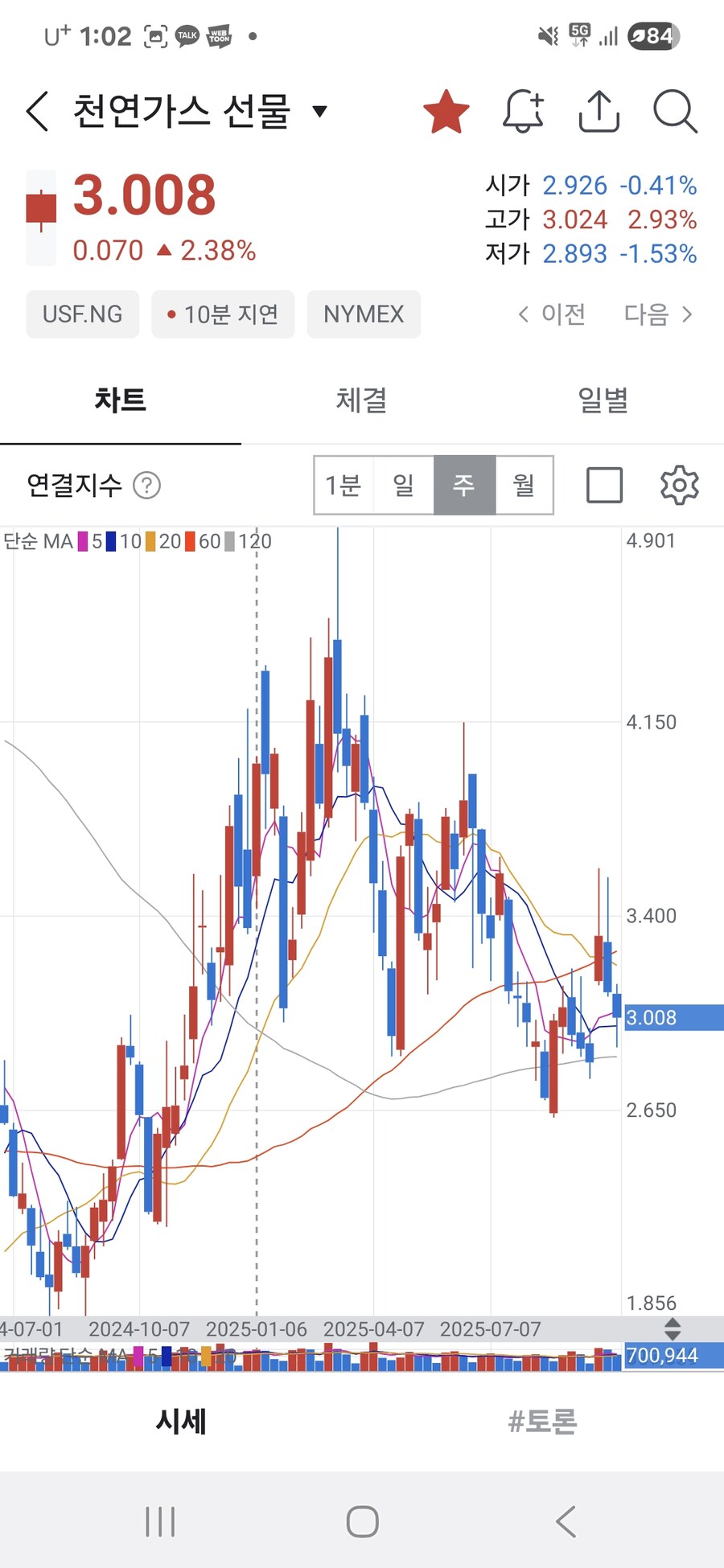
Task: Go to previous item with 이전
Action: click(x=552, y=314)
